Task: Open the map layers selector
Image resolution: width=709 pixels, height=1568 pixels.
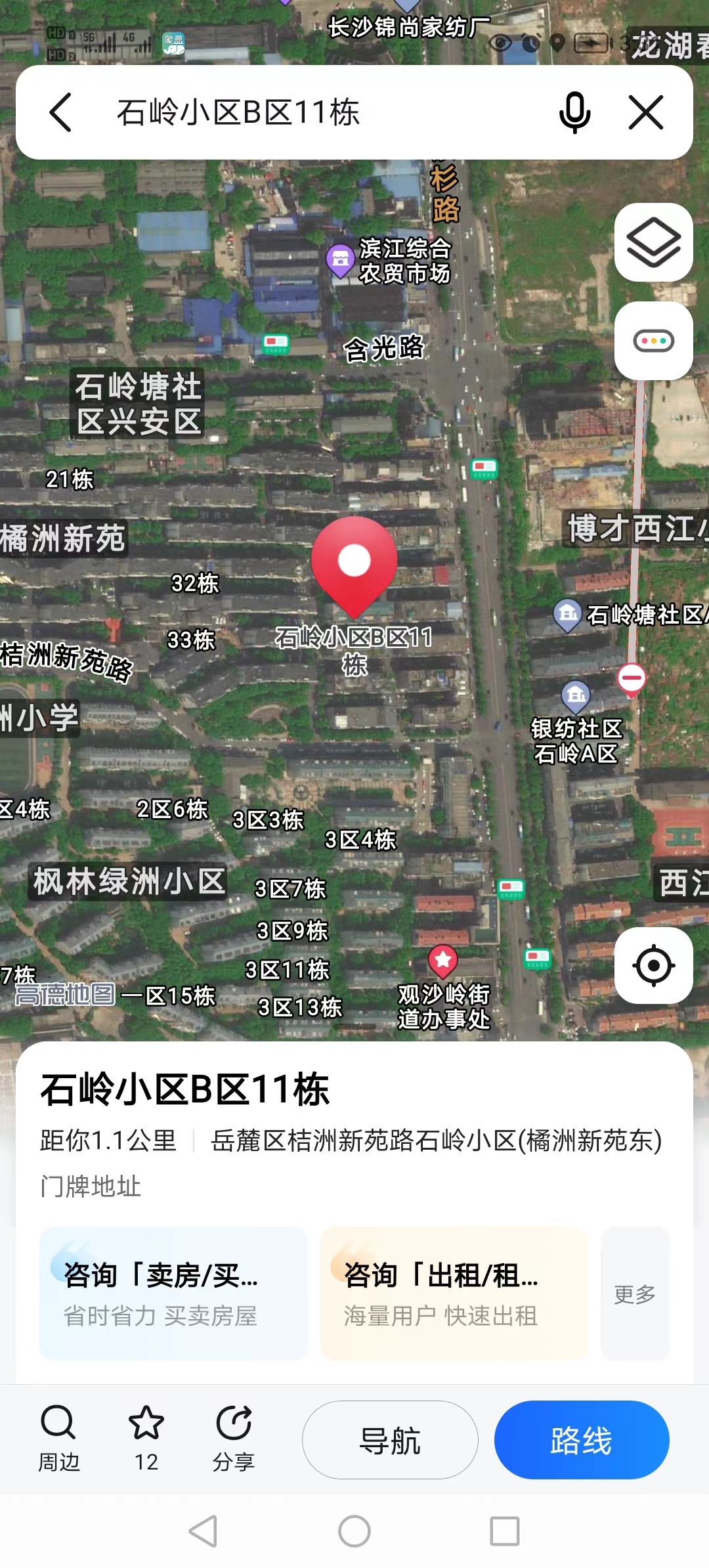Action: point(653,243)
